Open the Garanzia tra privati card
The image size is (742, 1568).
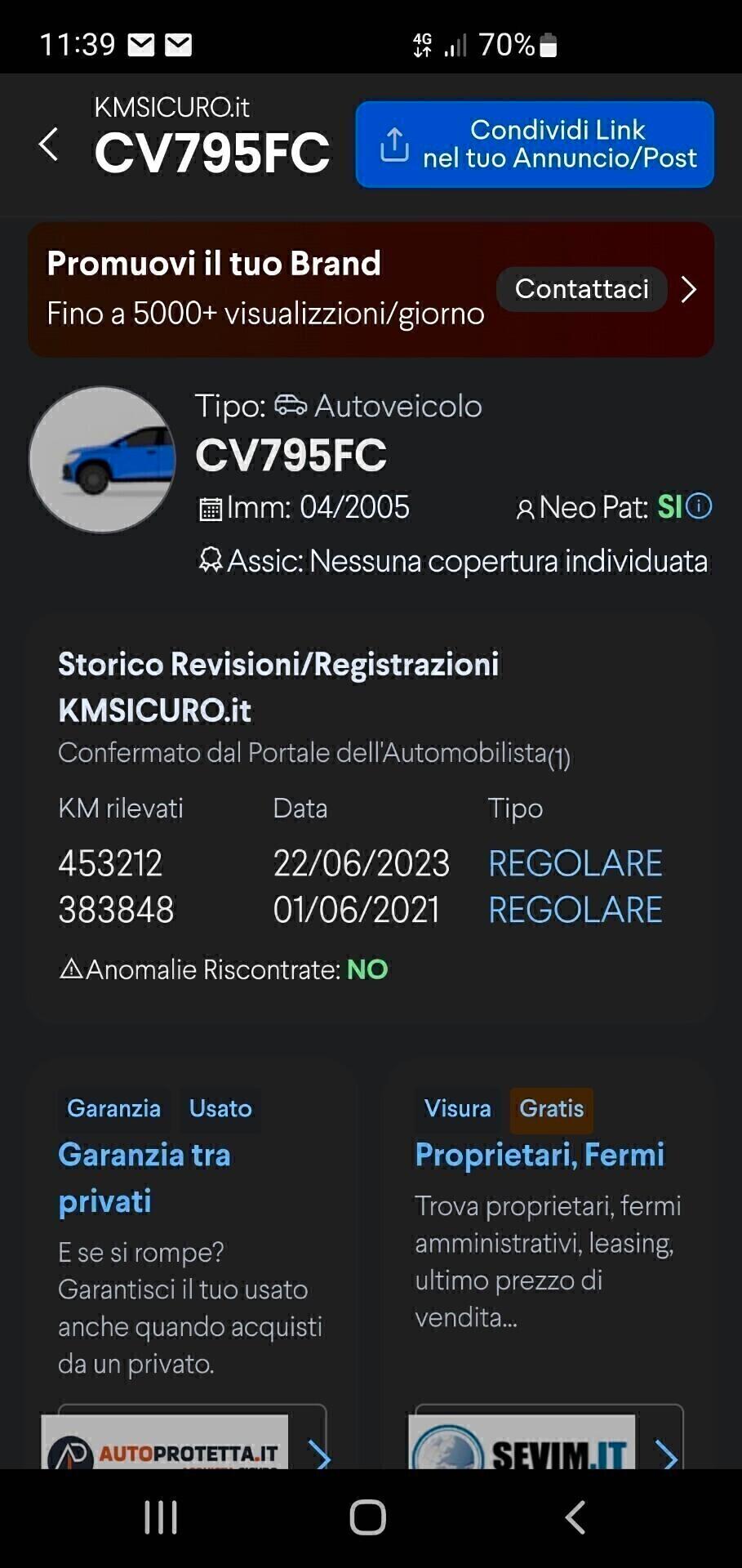[144, 1177]
